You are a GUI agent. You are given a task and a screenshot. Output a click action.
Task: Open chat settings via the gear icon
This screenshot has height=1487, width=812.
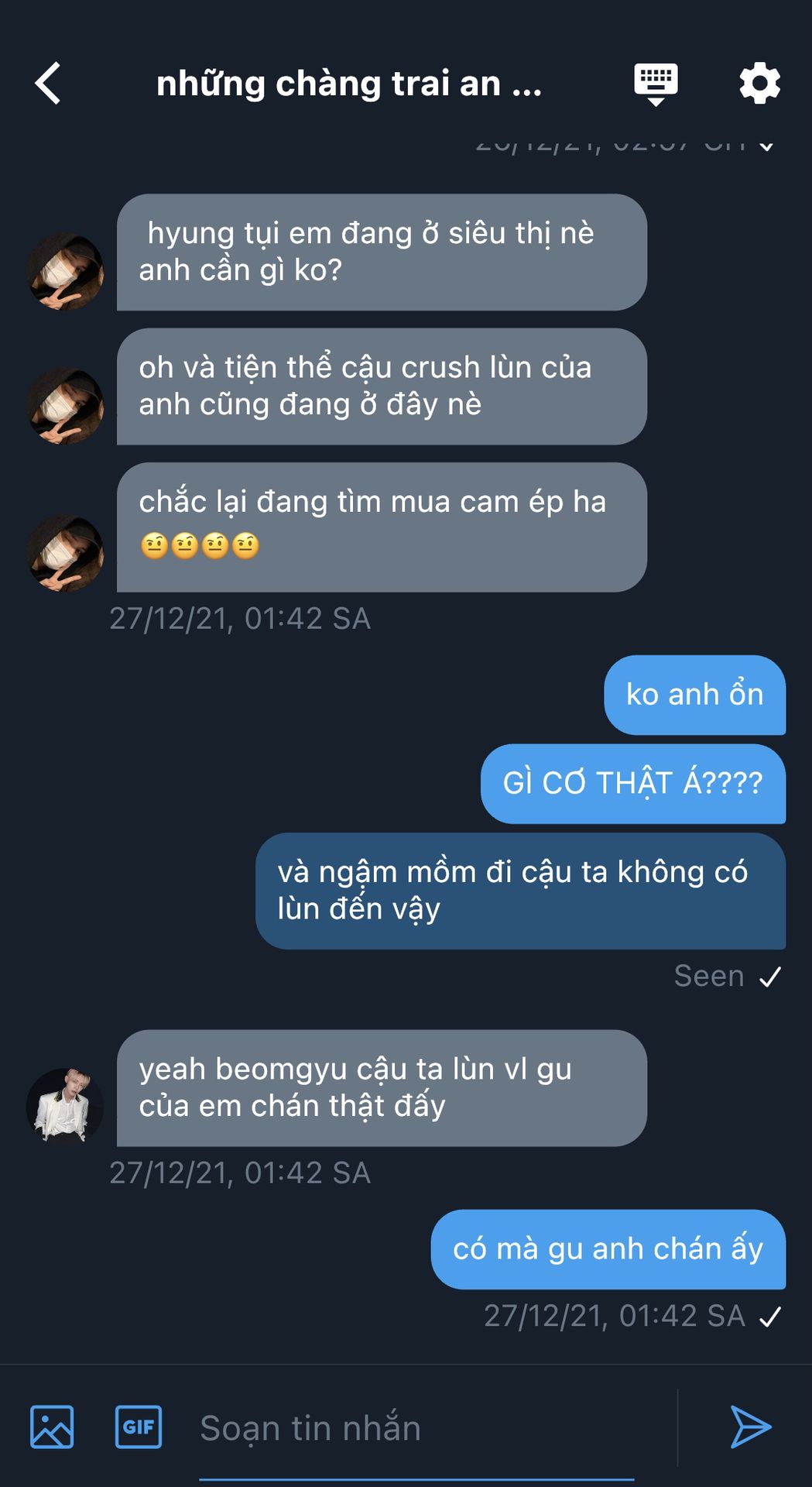coord(759,83)
